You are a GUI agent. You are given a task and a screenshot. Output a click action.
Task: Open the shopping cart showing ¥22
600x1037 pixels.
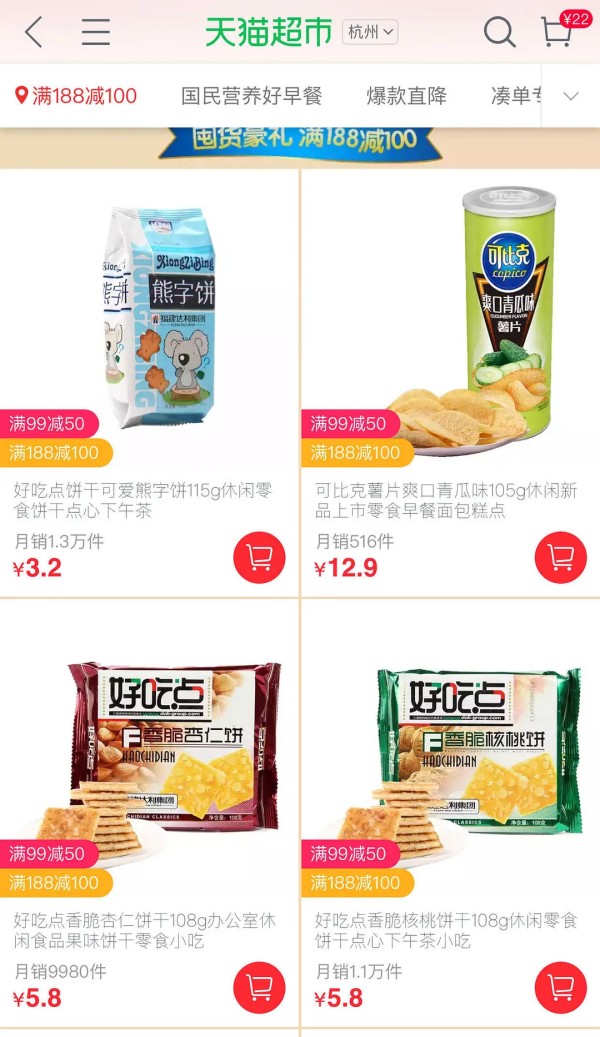[557, 32]
